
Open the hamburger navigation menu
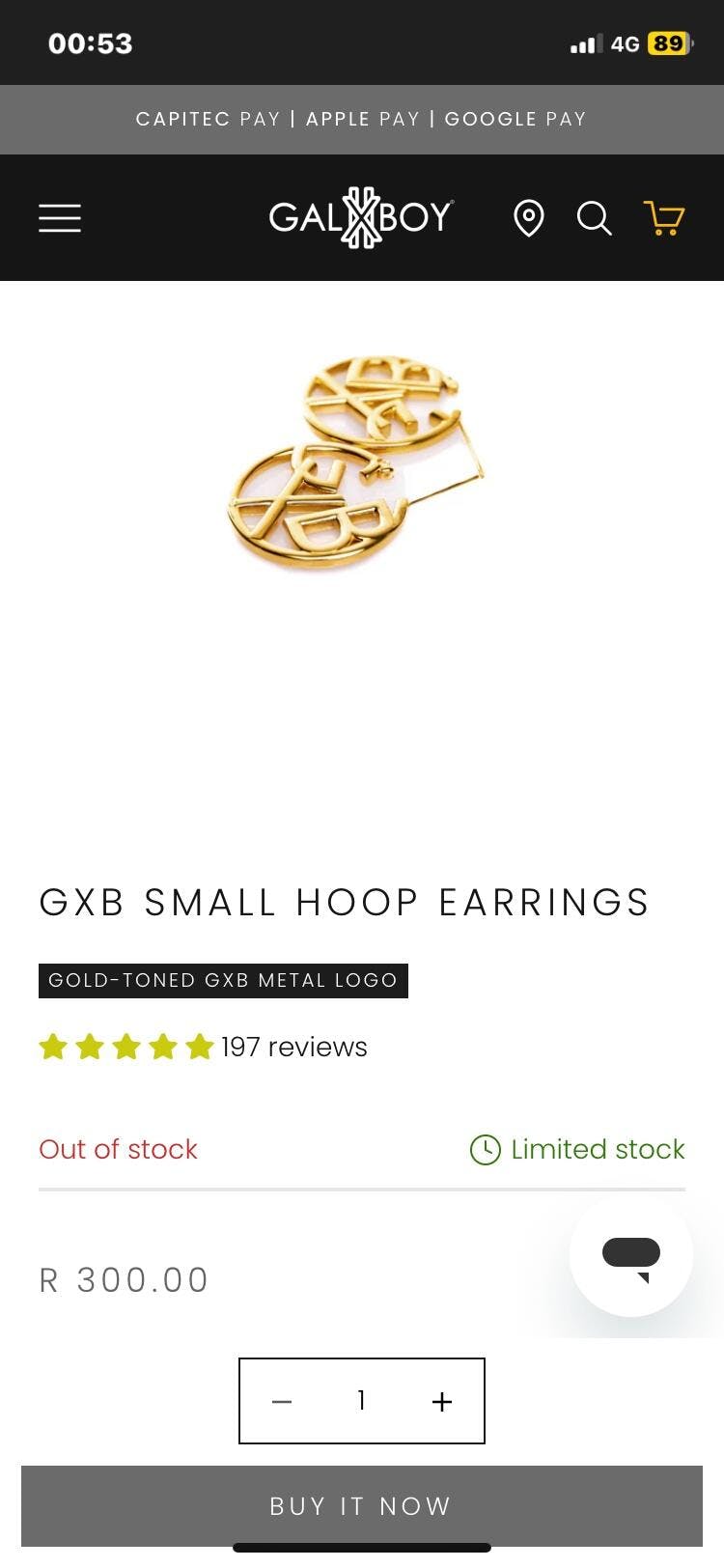[x=60, y=218]
